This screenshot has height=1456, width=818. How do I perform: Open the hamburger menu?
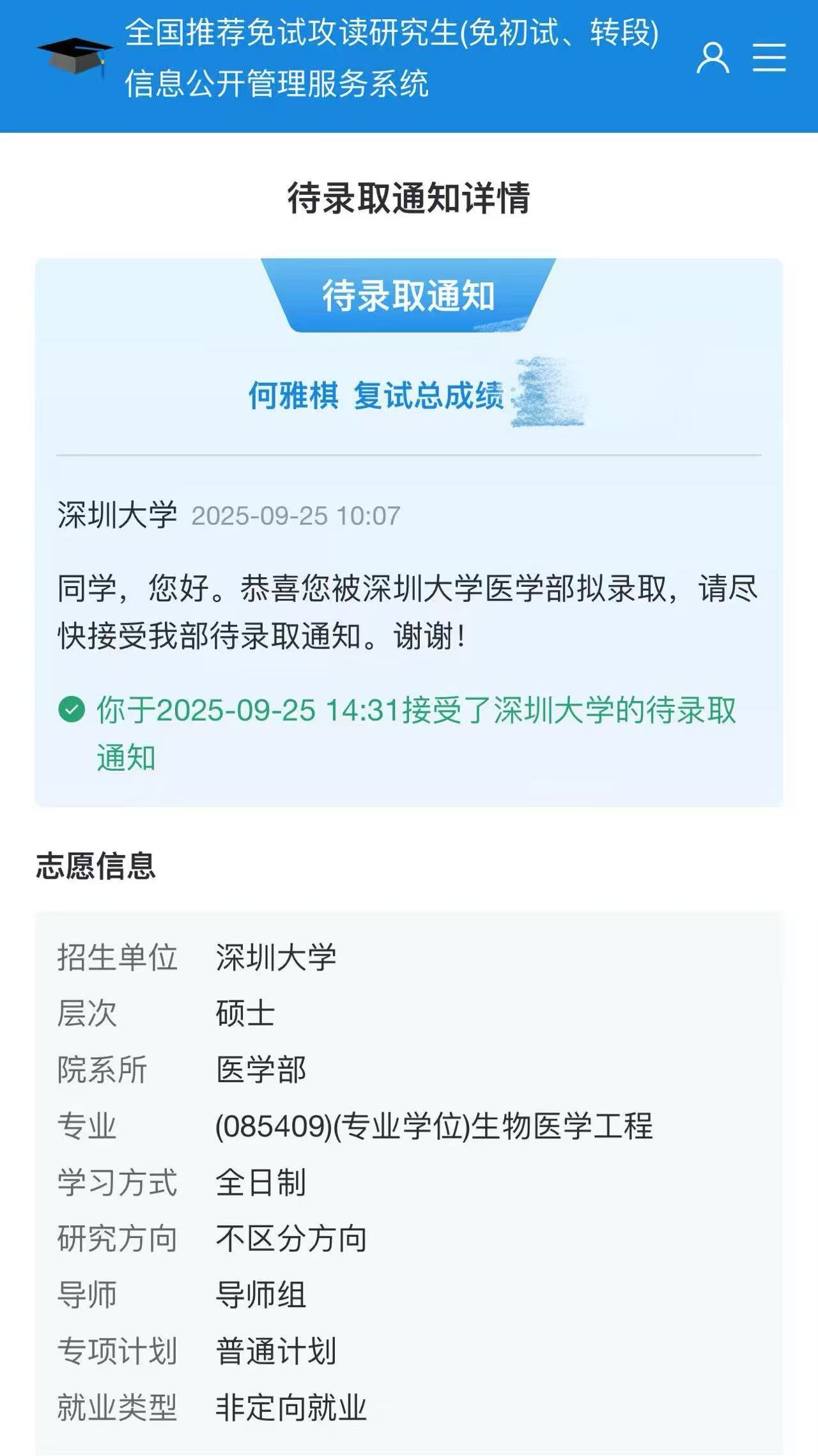coord(769,58)
